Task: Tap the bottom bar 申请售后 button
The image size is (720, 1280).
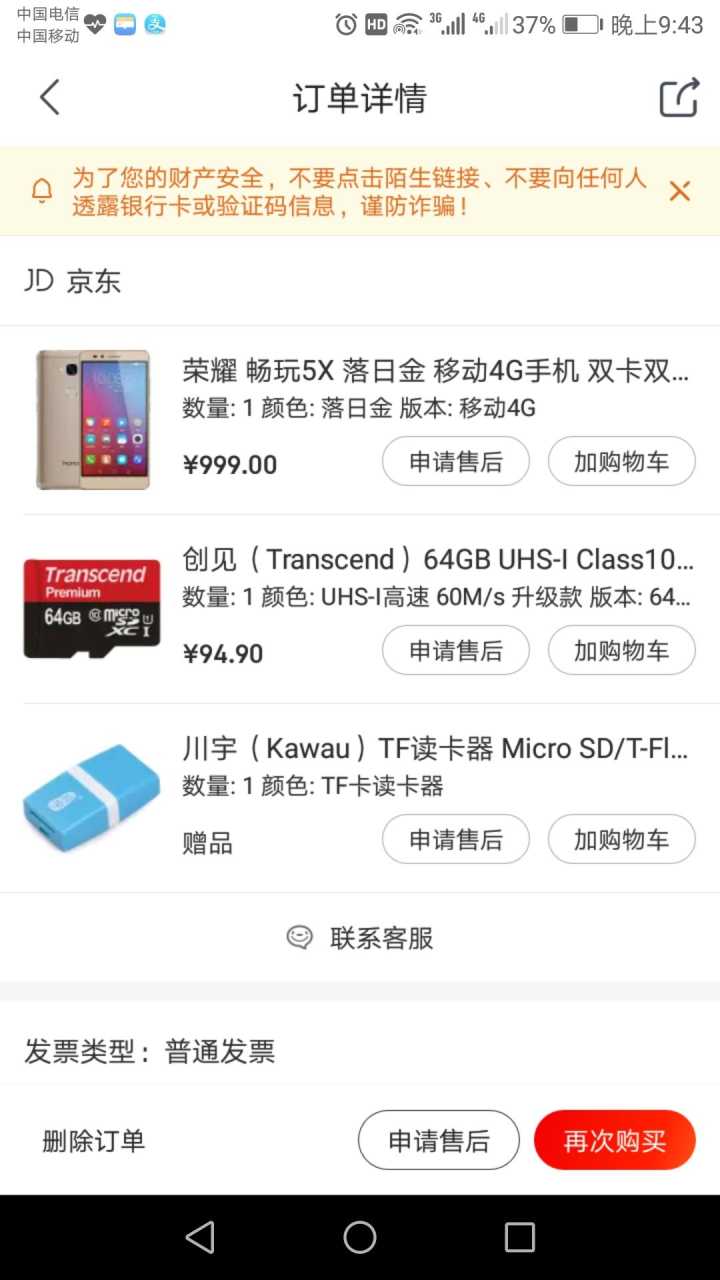Action: (439, 1140)
